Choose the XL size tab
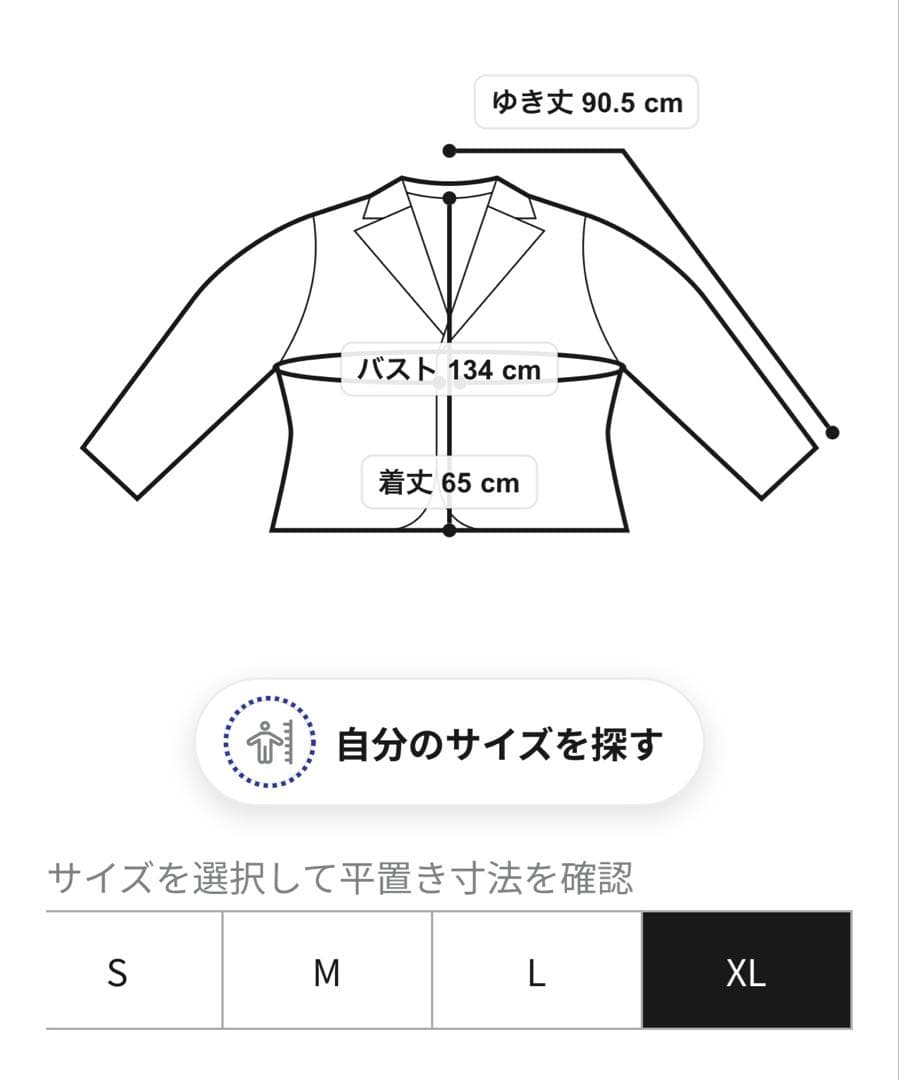Image resolution: width=899 pixels, height=1080 pixels. point(746,971)
